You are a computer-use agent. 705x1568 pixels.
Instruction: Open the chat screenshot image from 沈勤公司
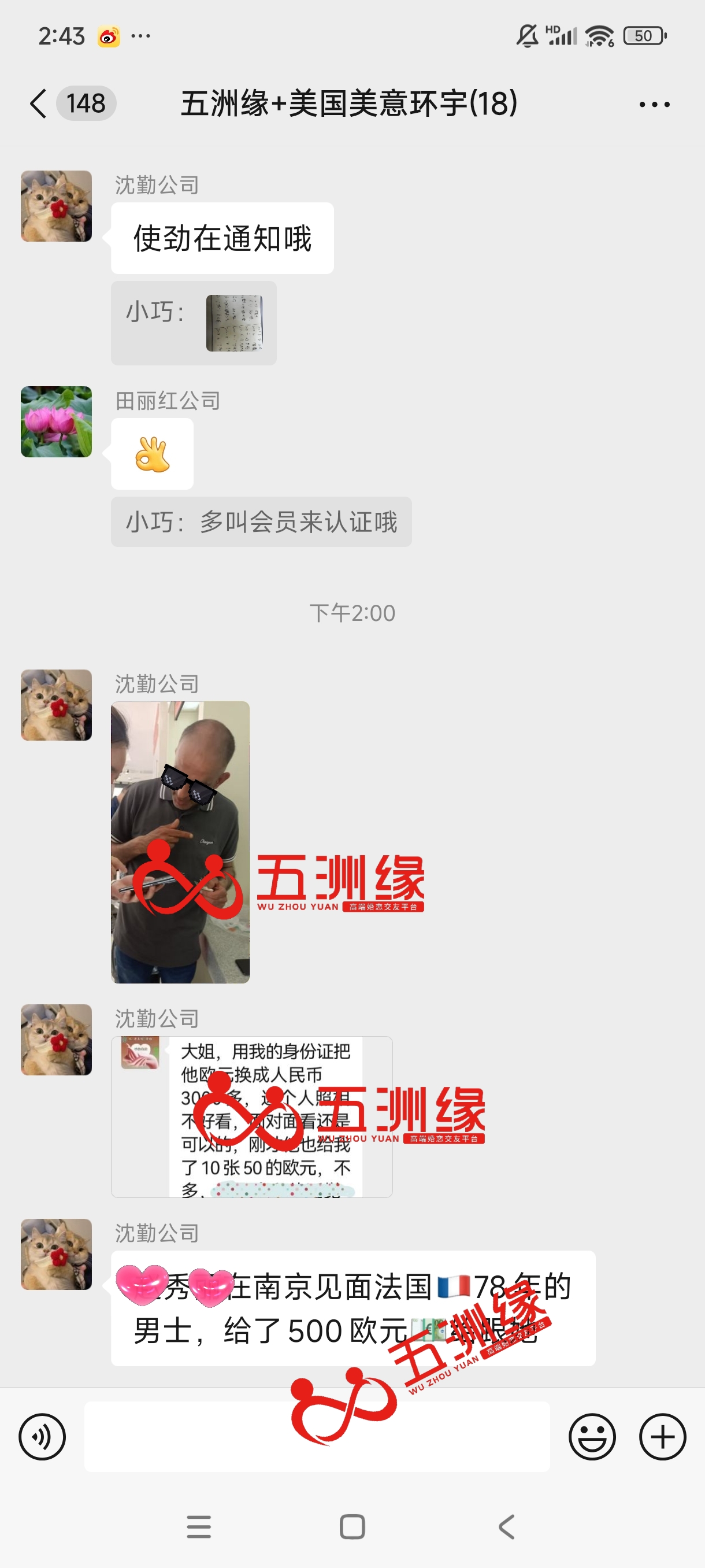pos(252,1116)
